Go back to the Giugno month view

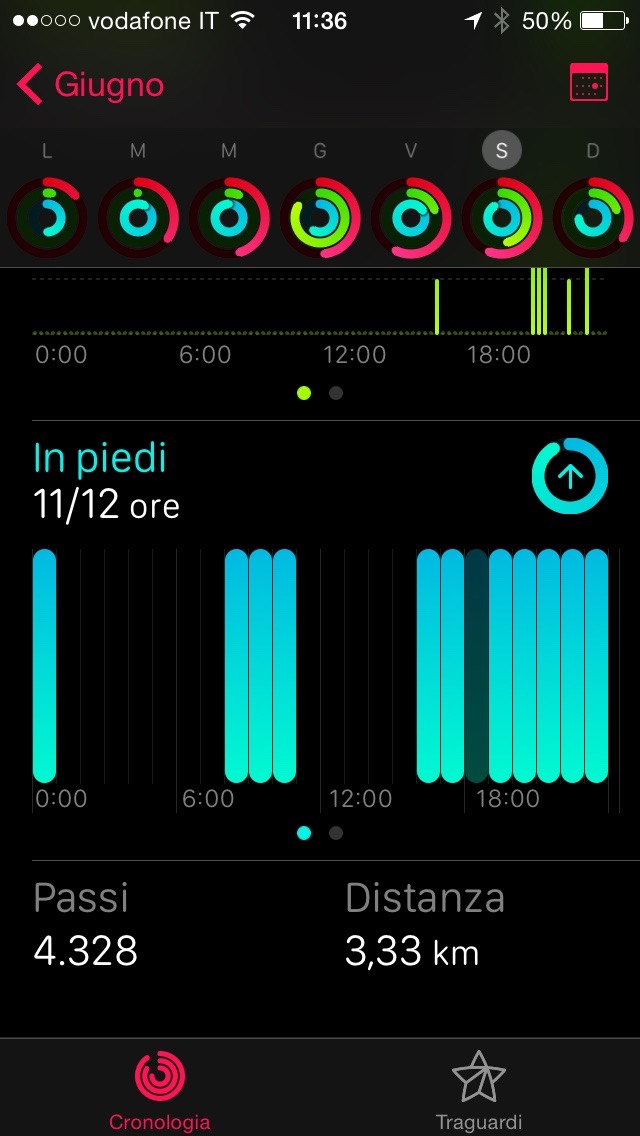(x=90, y=85)
